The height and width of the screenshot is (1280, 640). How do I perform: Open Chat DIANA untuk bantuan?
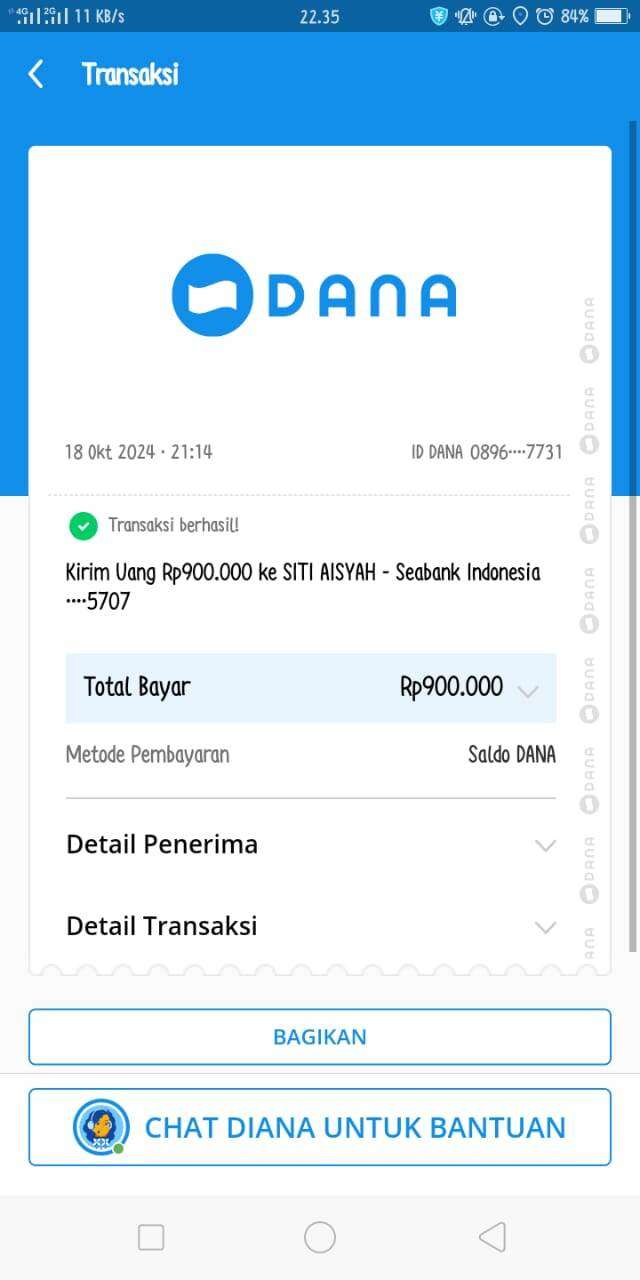point(320,1127)
